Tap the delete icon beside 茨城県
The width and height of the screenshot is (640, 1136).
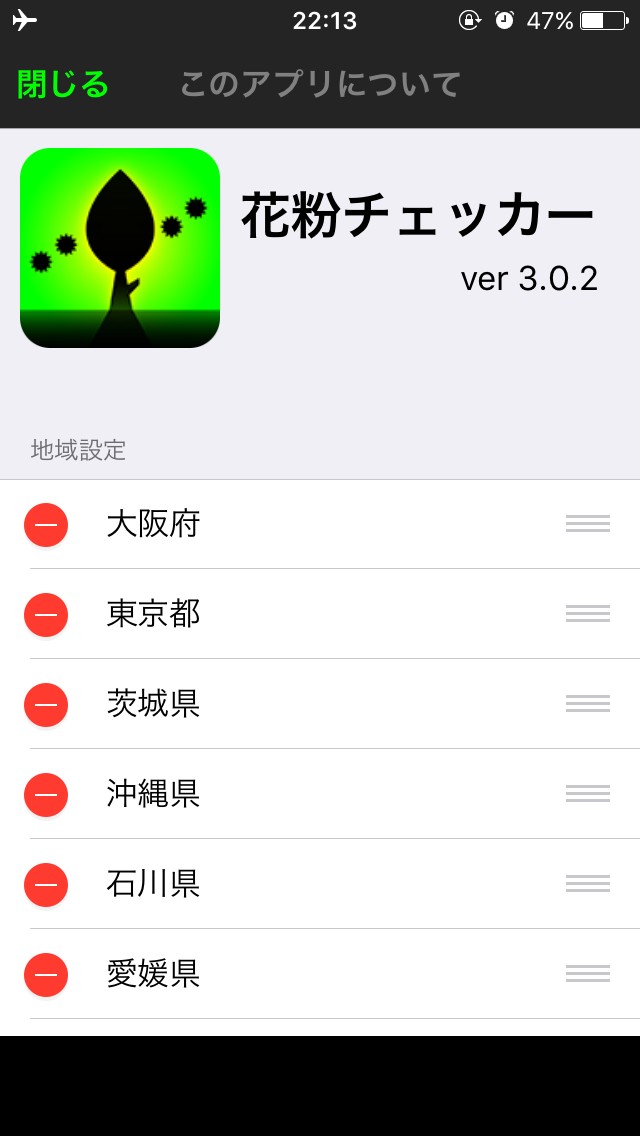[x=46, y=705]
